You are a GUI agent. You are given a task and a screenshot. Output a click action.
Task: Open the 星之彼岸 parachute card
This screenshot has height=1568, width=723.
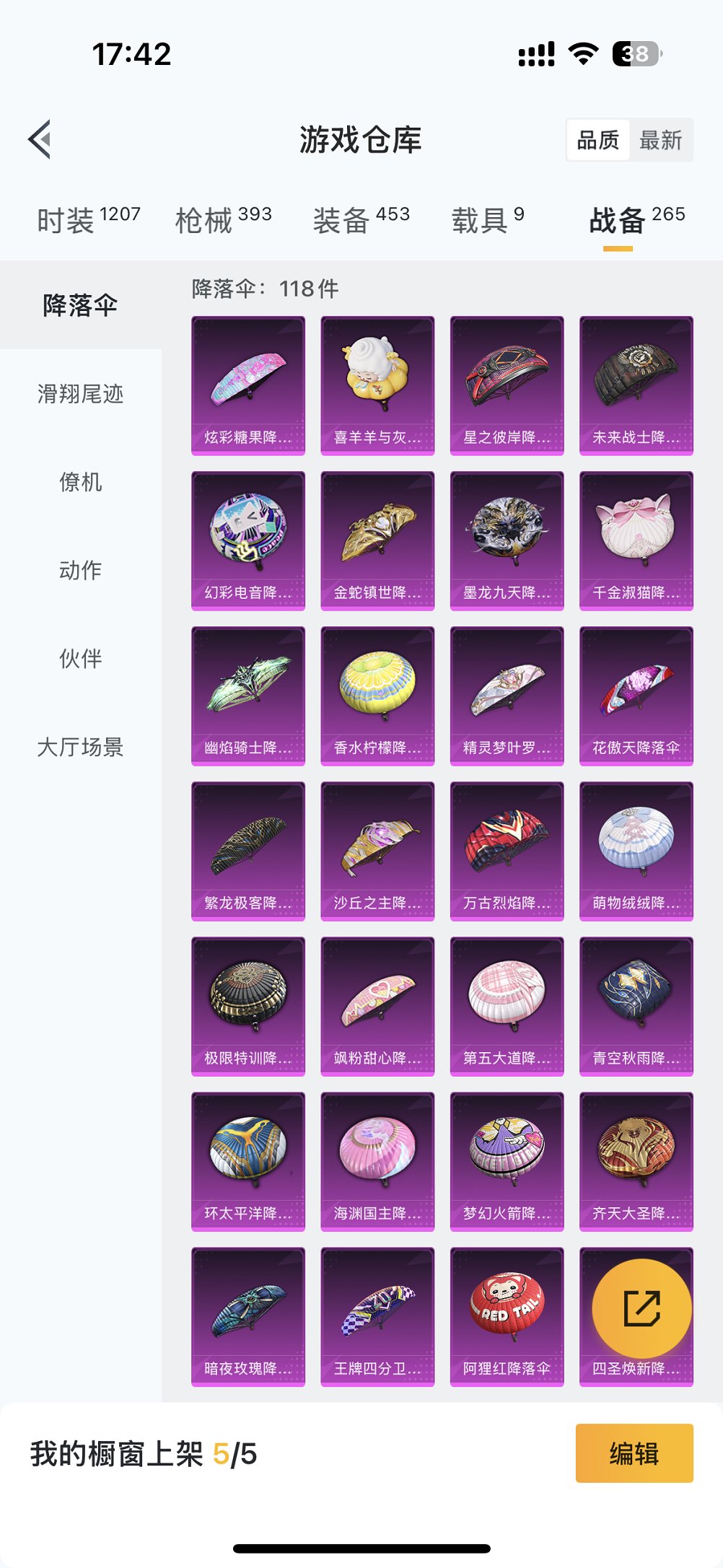pos(507,382)
